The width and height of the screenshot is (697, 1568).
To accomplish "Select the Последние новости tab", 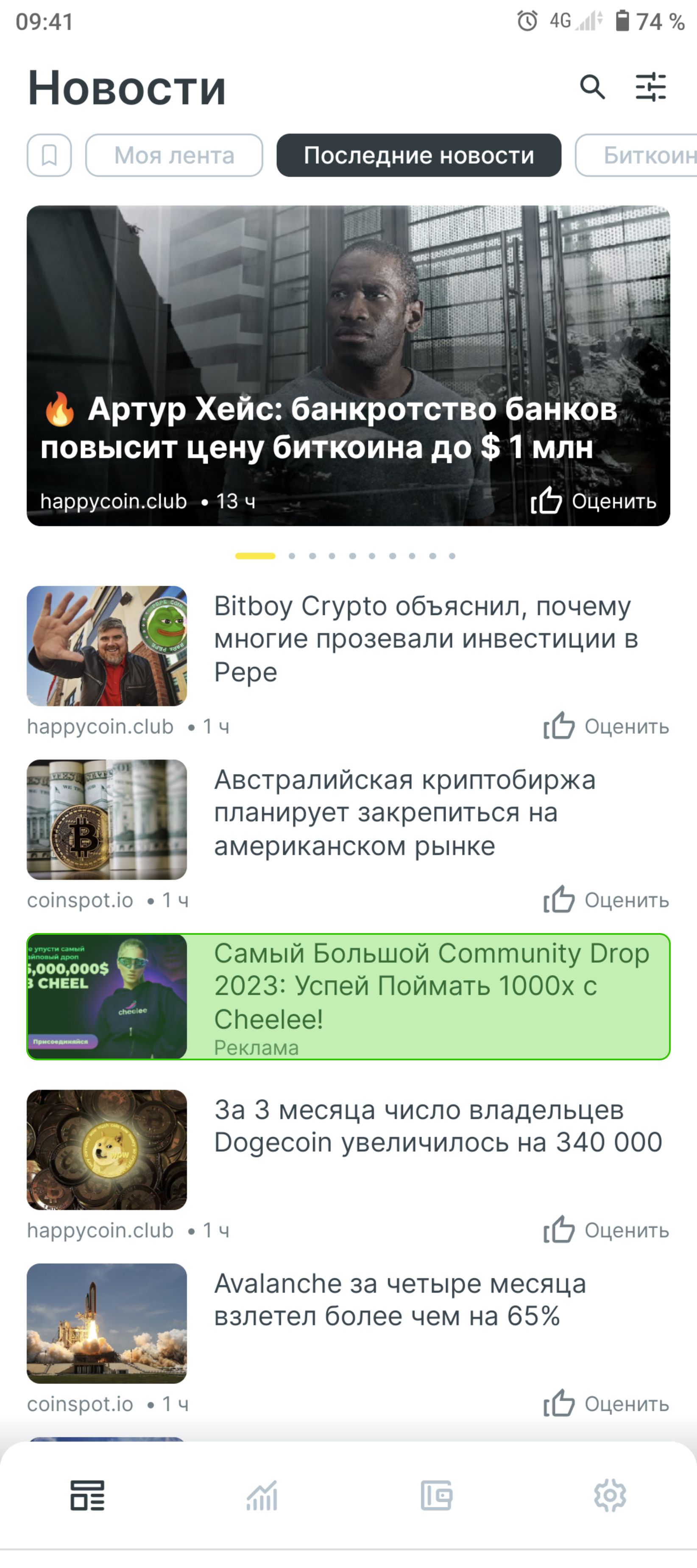I will click(x=418, y=155).
